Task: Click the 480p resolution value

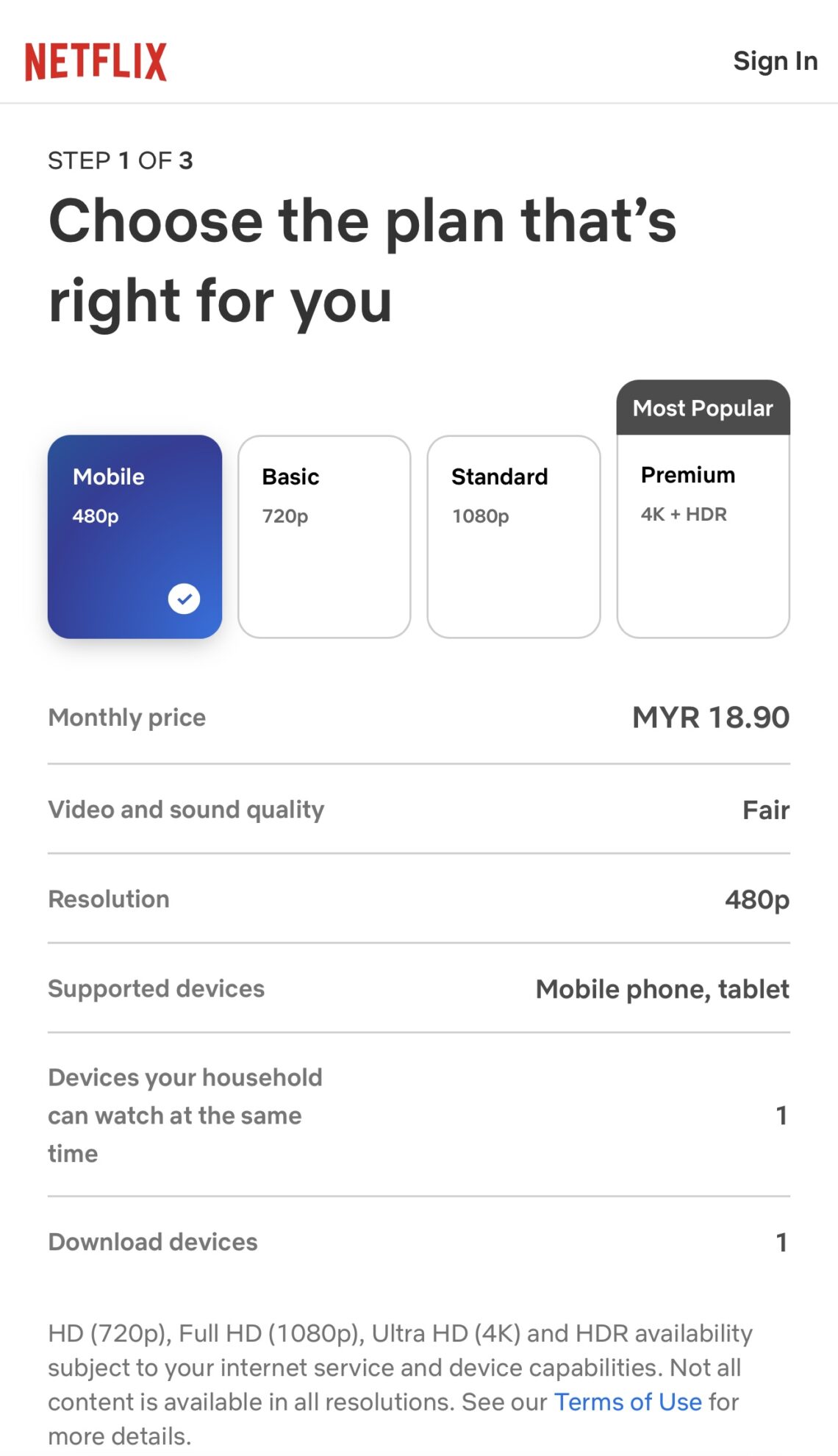Action: tap(757, 899)
